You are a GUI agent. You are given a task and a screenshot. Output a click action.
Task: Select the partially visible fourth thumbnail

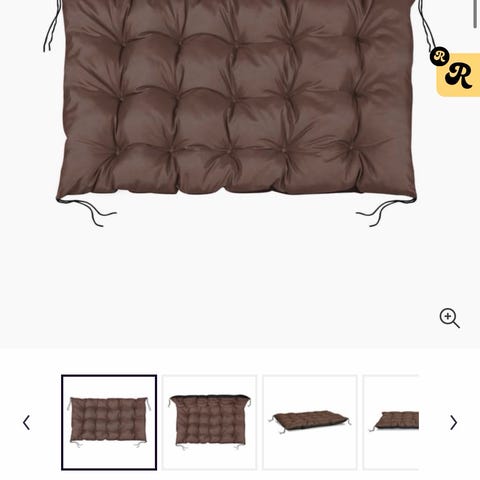click(391, 422)
